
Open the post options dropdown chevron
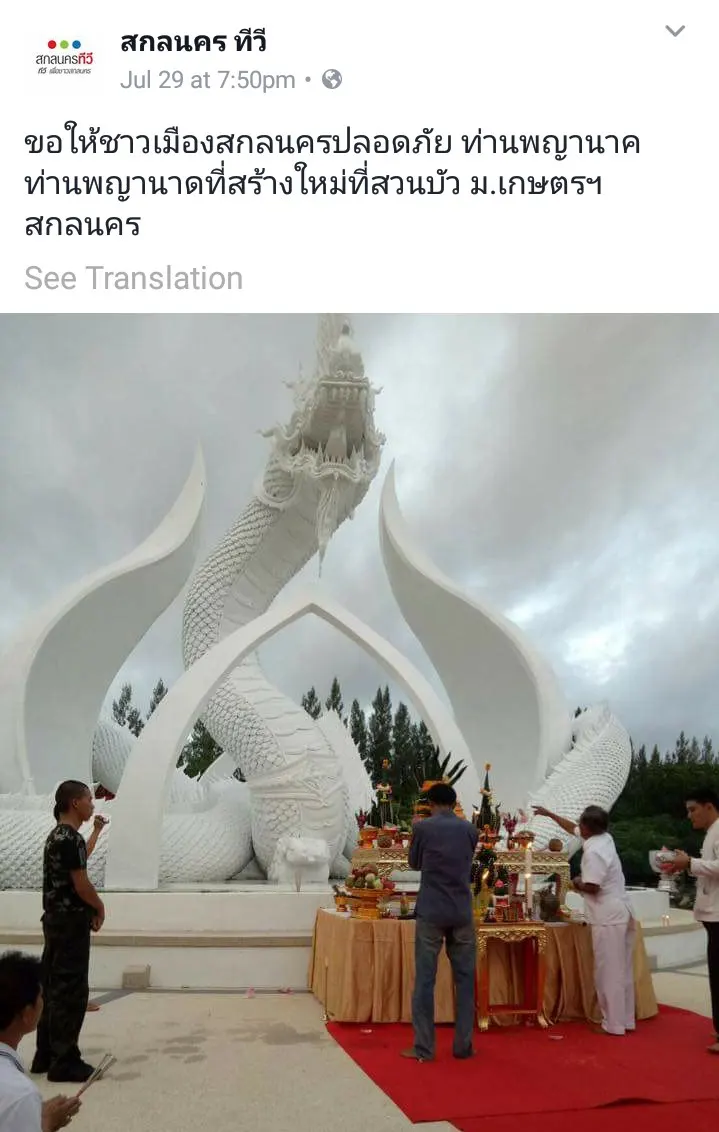click(x=675, y=31)
